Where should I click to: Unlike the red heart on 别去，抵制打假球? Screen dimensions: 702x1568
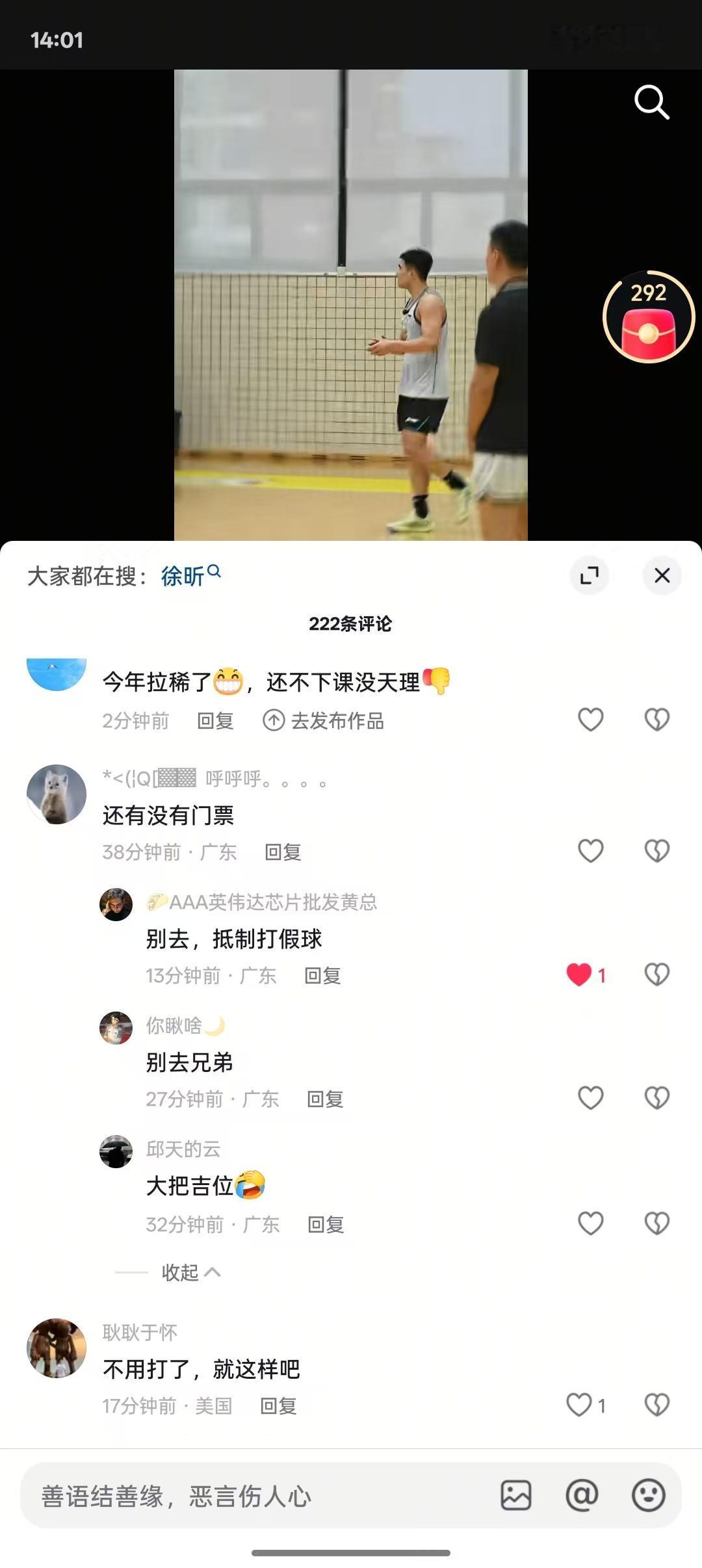pos(581,974)
